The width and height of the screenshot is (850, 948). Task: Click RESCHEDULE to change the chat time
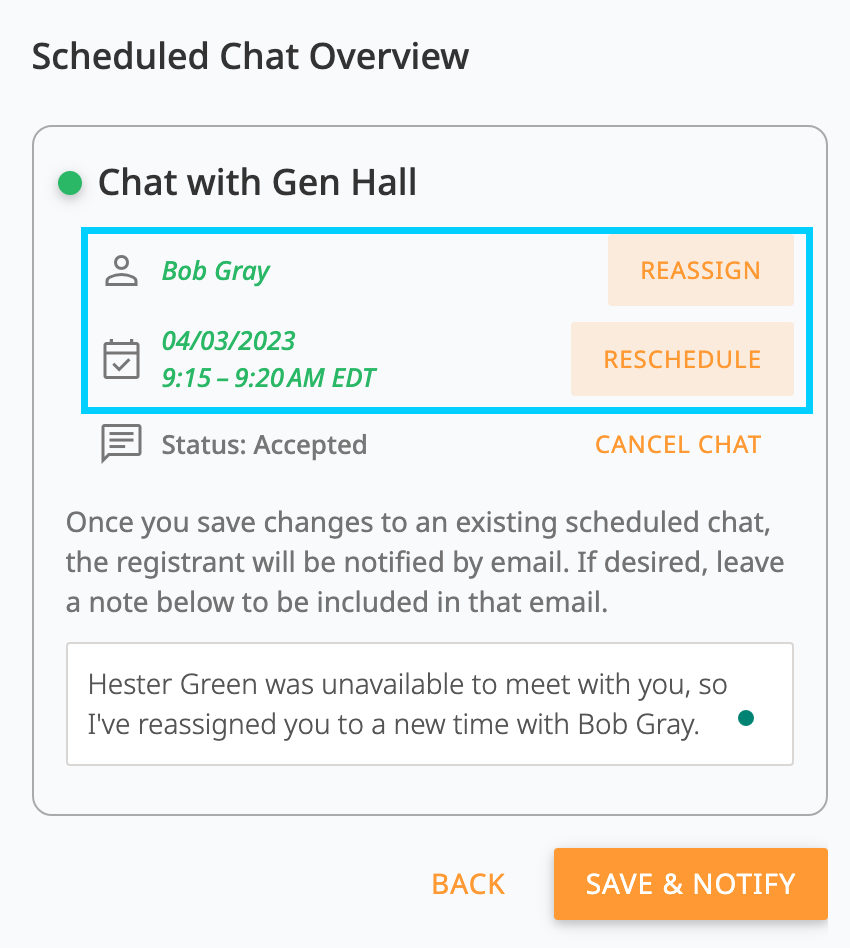tap(682, 359)
